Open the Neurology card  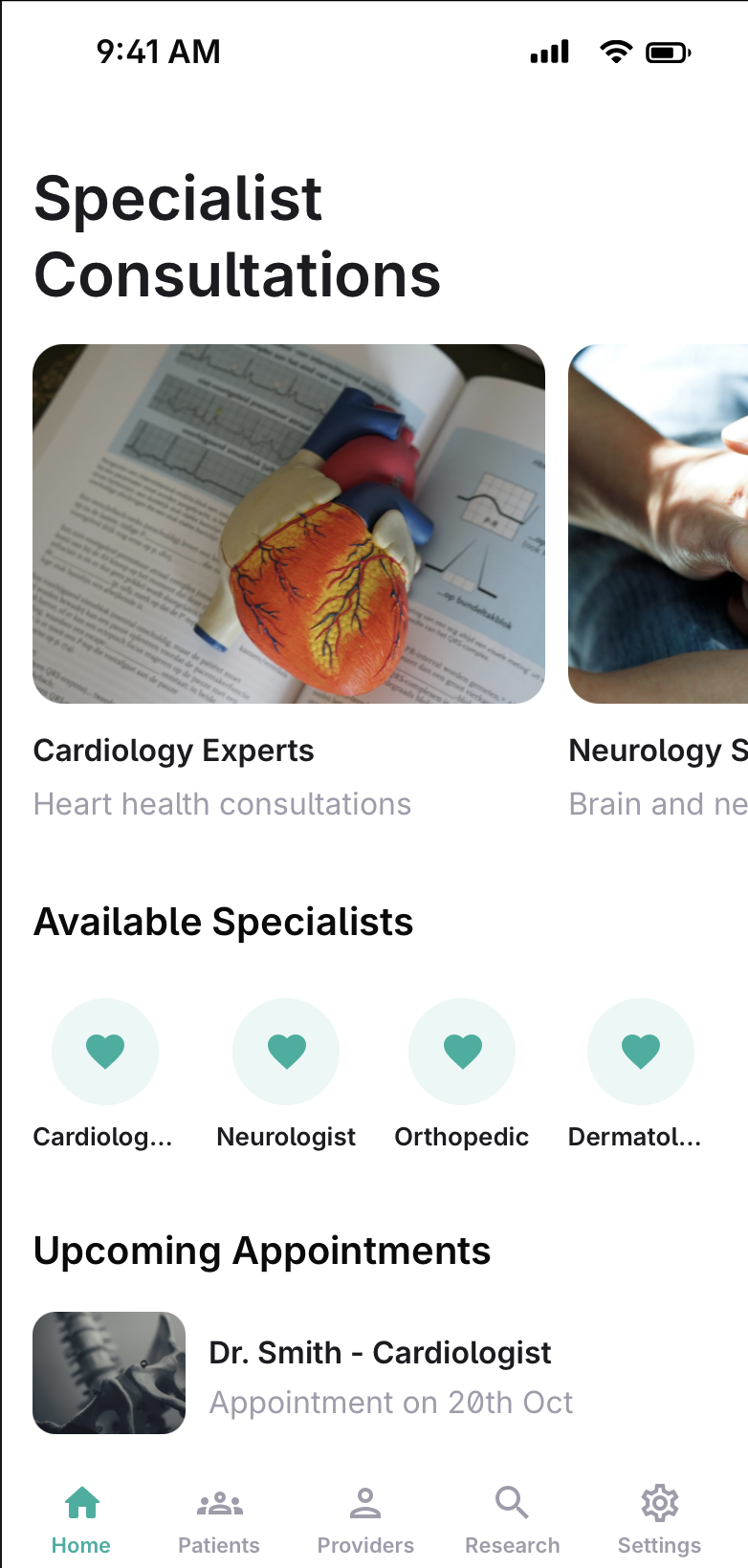pos(658,524)
